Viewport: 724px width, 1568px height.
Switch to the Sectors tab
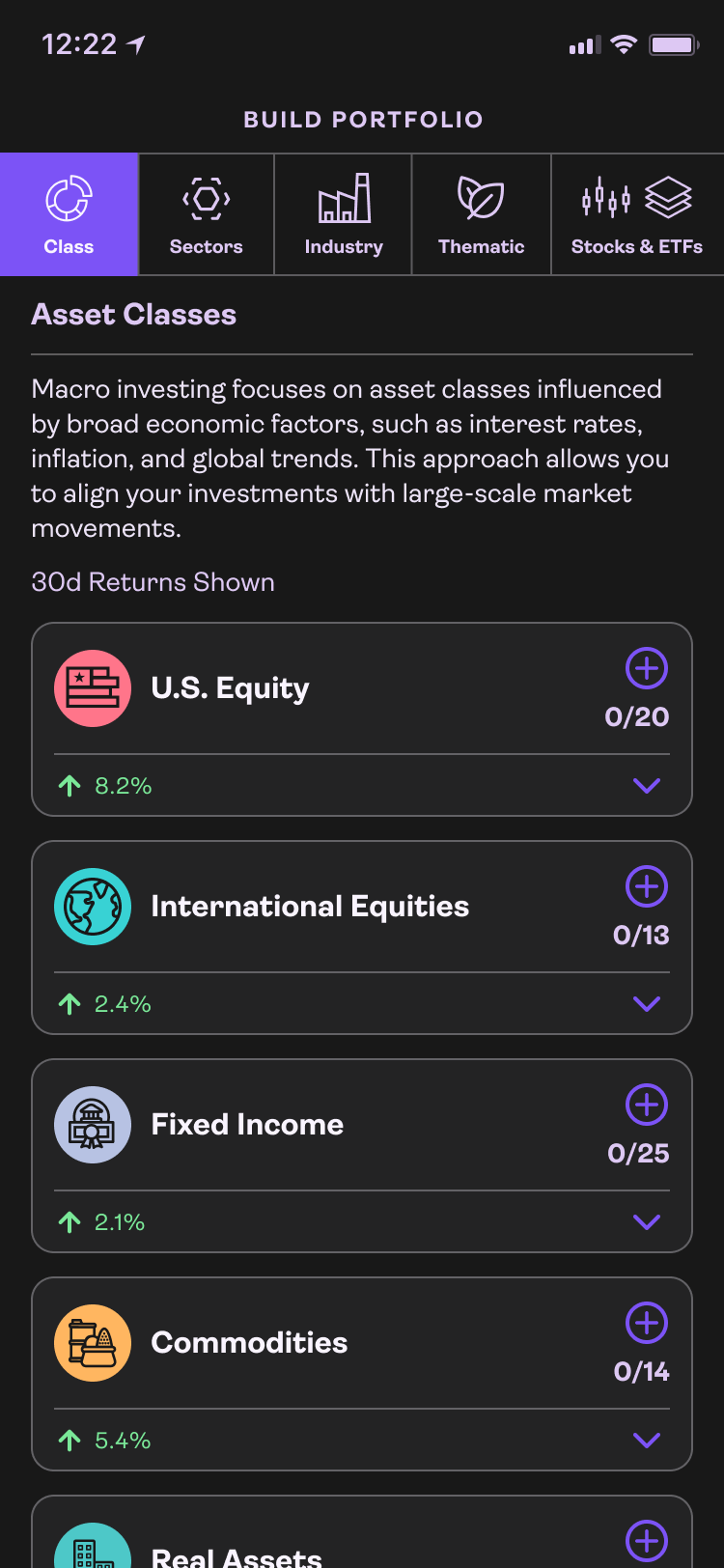(206, 214)
